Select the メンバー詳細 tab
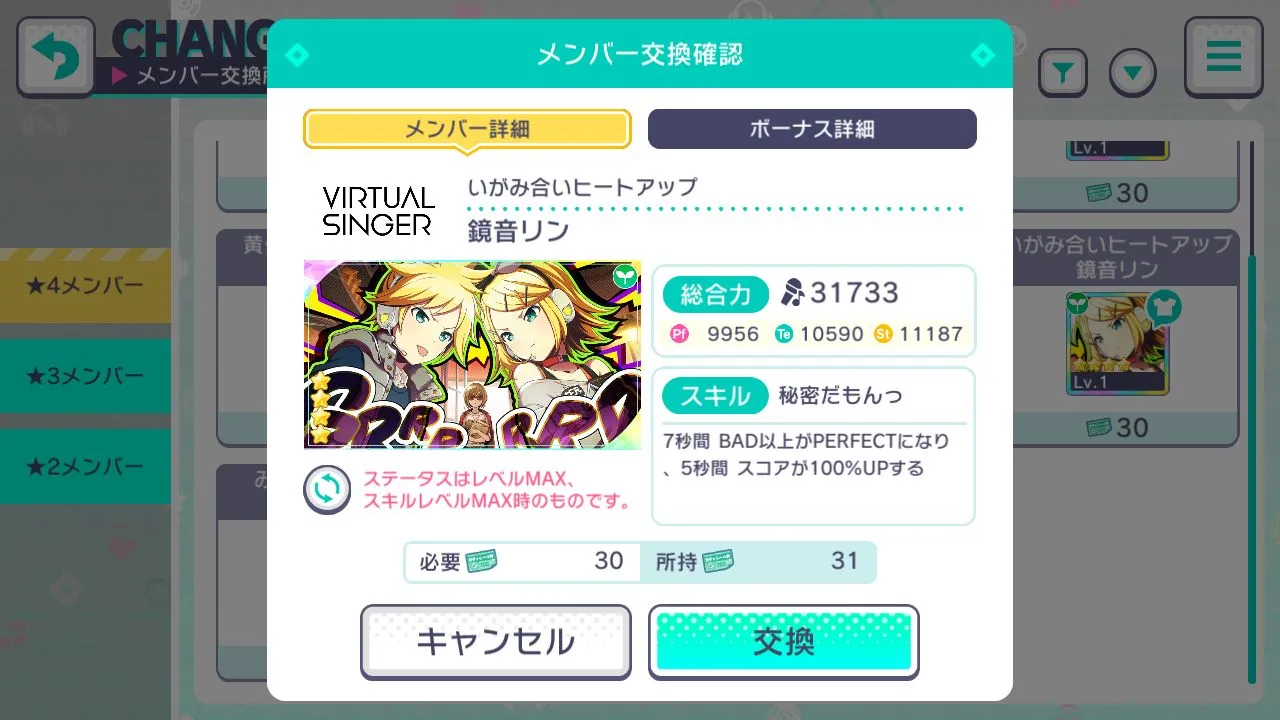 (467, 129)
